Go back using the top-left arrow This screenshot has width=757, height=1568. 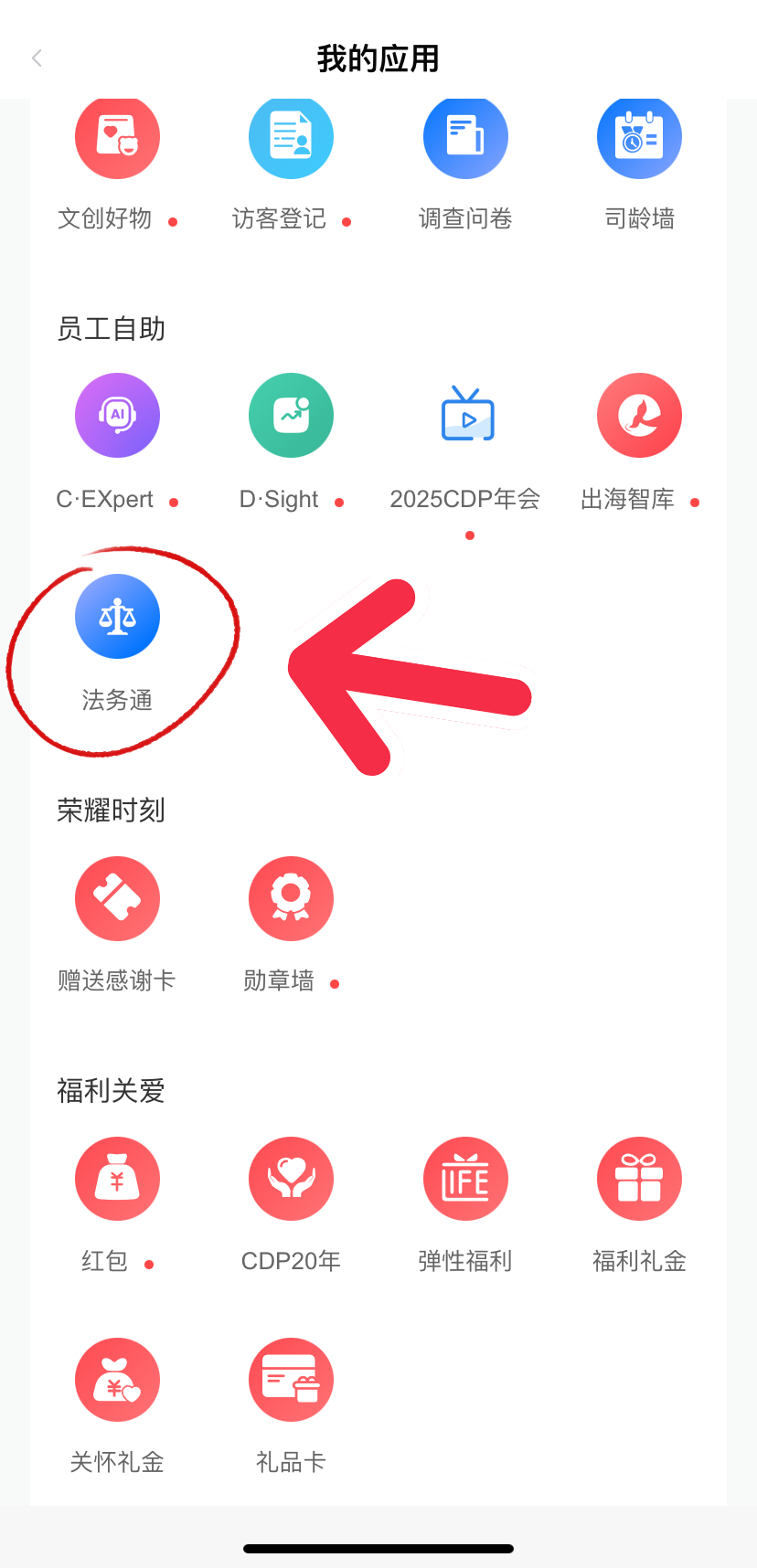37,58
